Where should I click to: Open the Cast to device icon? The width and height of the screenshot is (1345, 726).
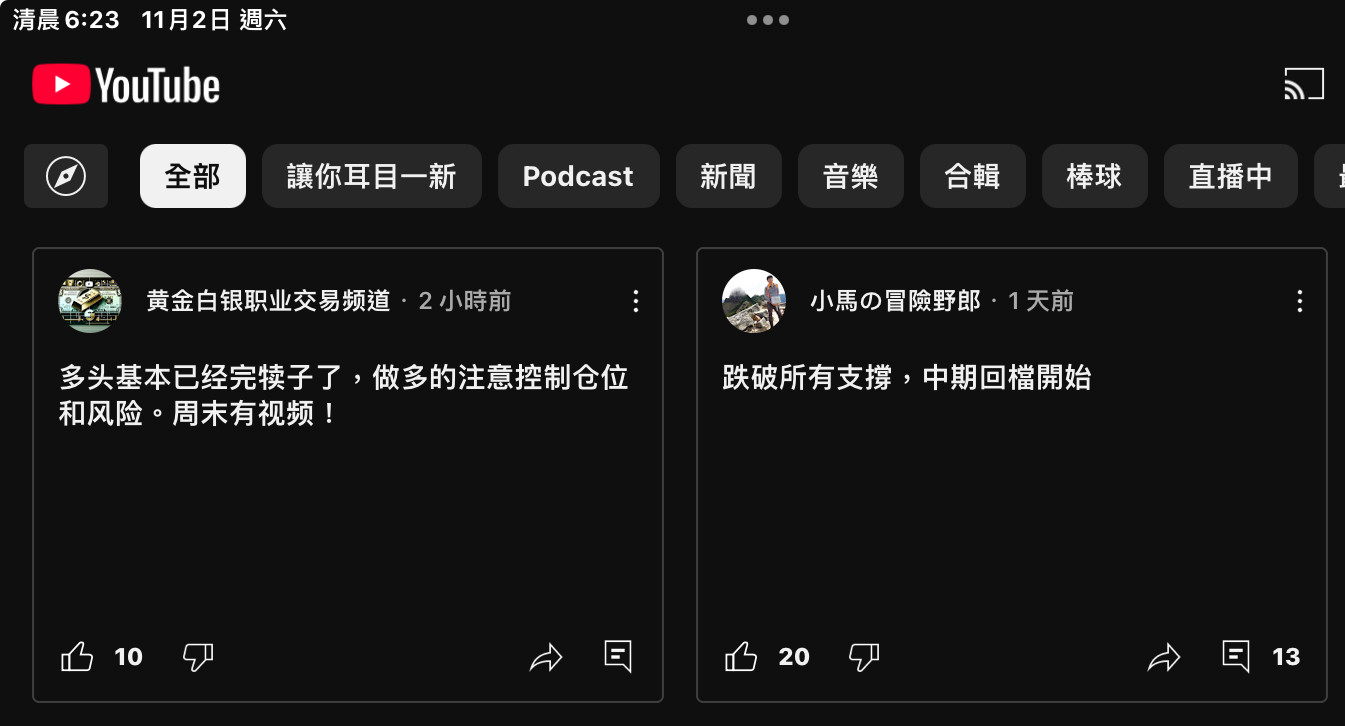click(1304, 85)
